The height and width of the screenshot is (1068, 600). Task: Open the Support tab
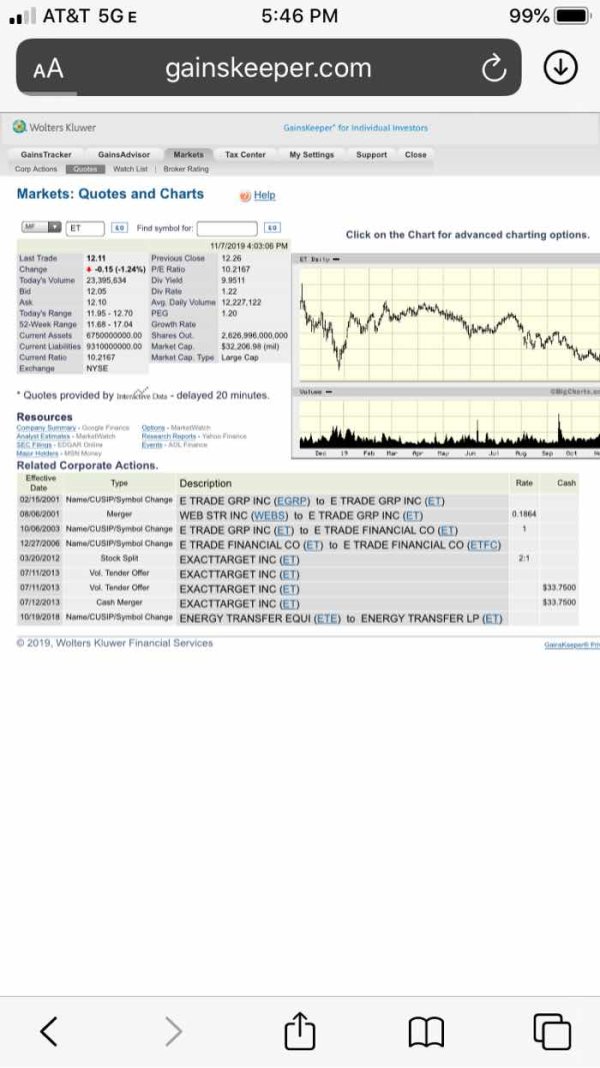371,155
